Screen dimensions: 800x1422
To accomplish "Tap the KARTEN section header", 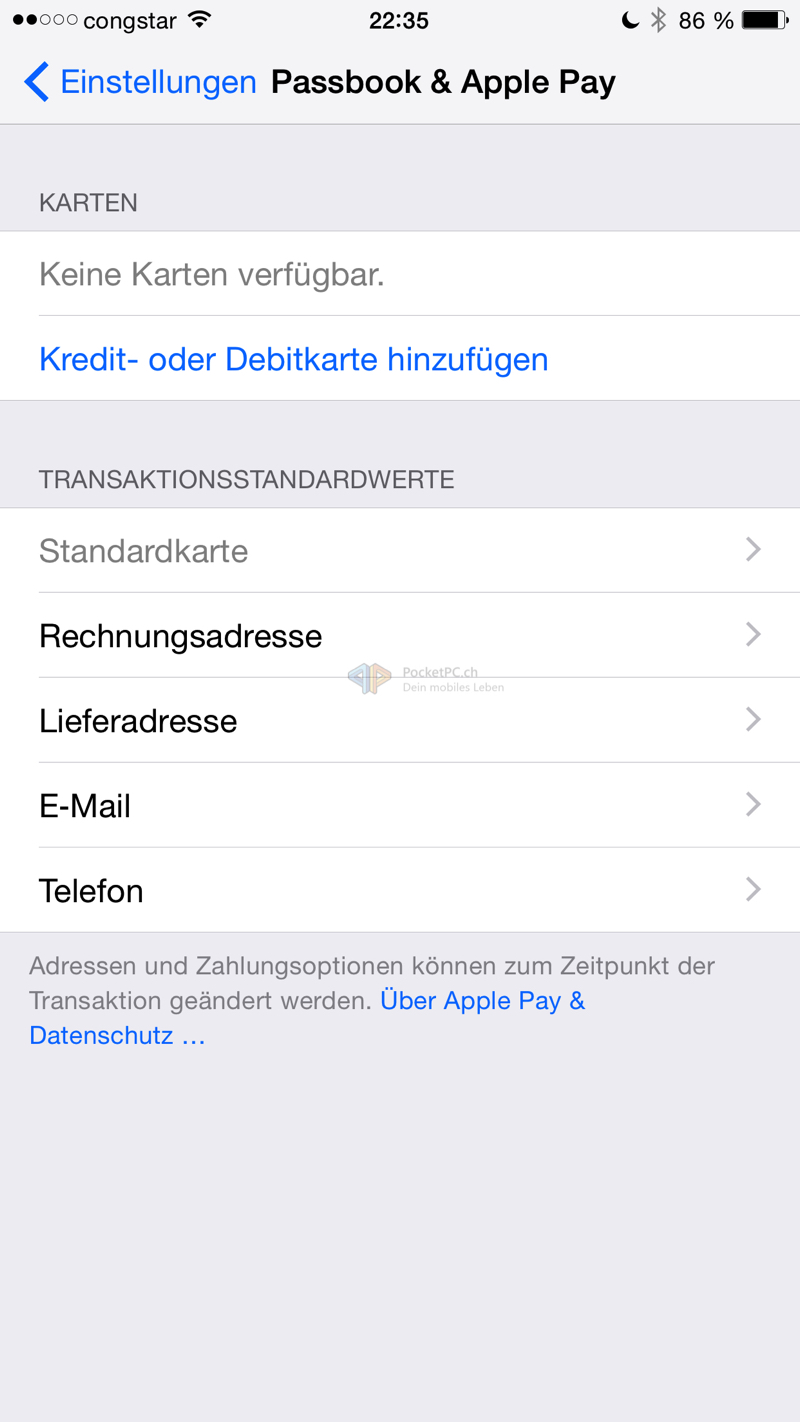I will click(x=88, y=202).
